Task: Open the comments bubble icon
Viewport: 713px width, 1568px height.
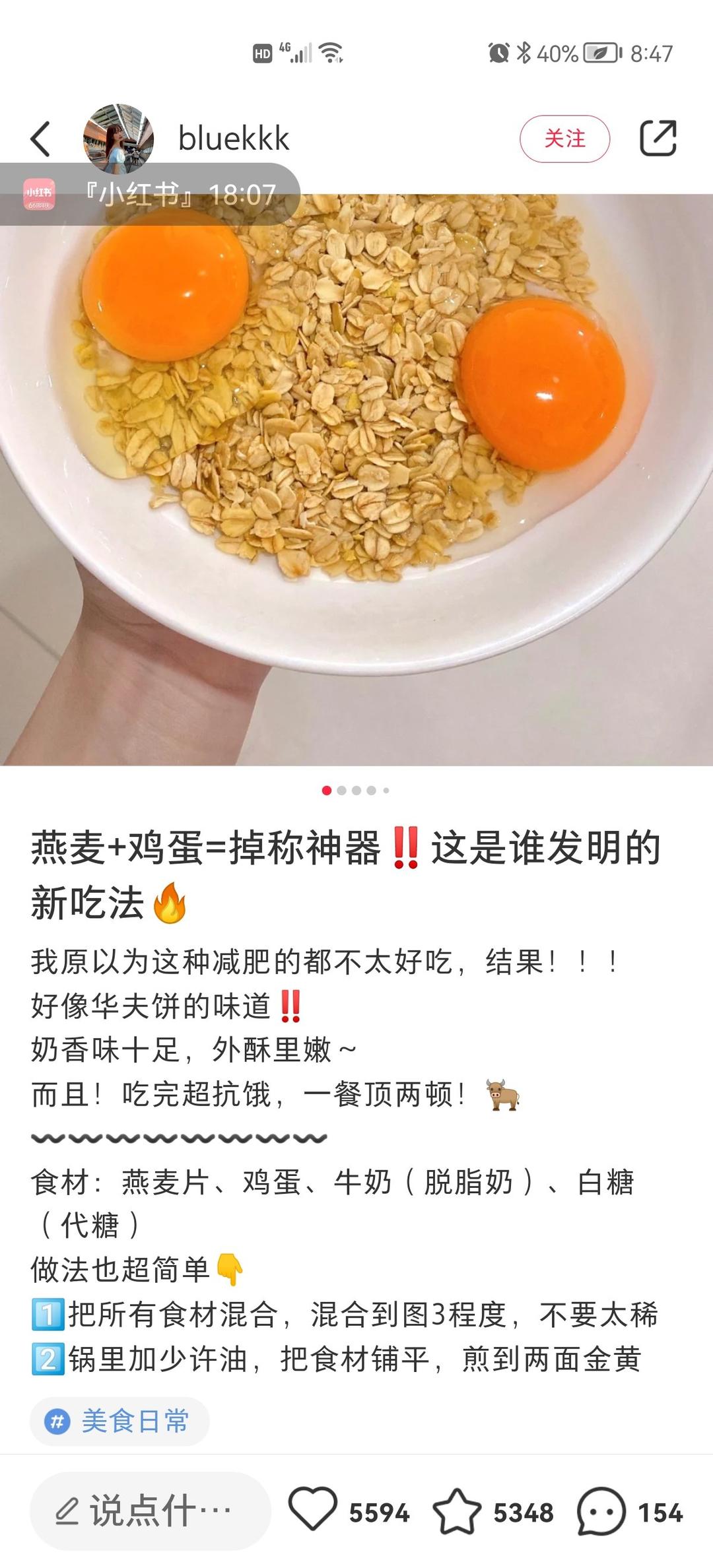Action: coord(601,1511)
